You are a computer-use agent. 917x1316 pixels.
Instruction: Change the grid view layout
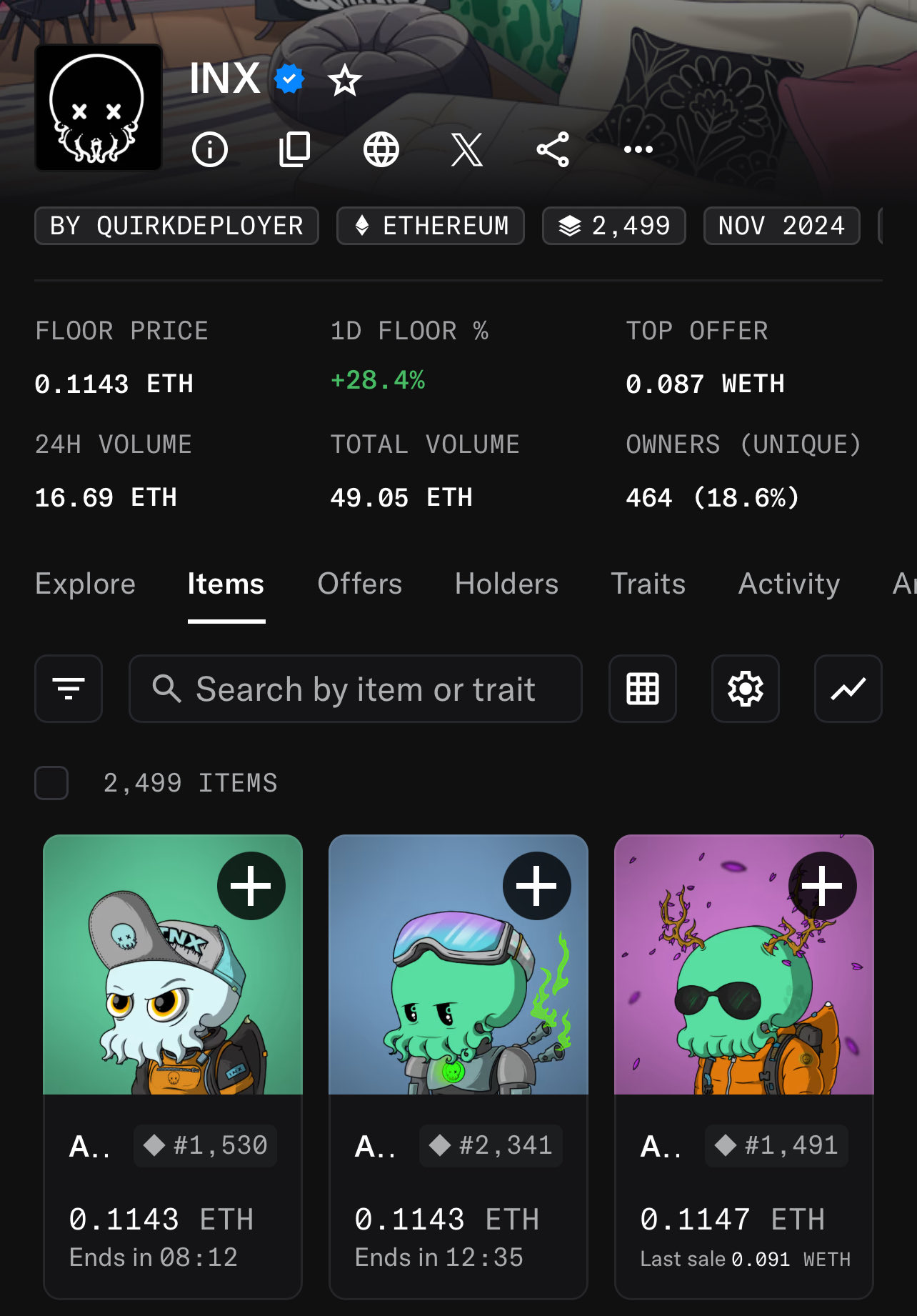tap(643, 689)
